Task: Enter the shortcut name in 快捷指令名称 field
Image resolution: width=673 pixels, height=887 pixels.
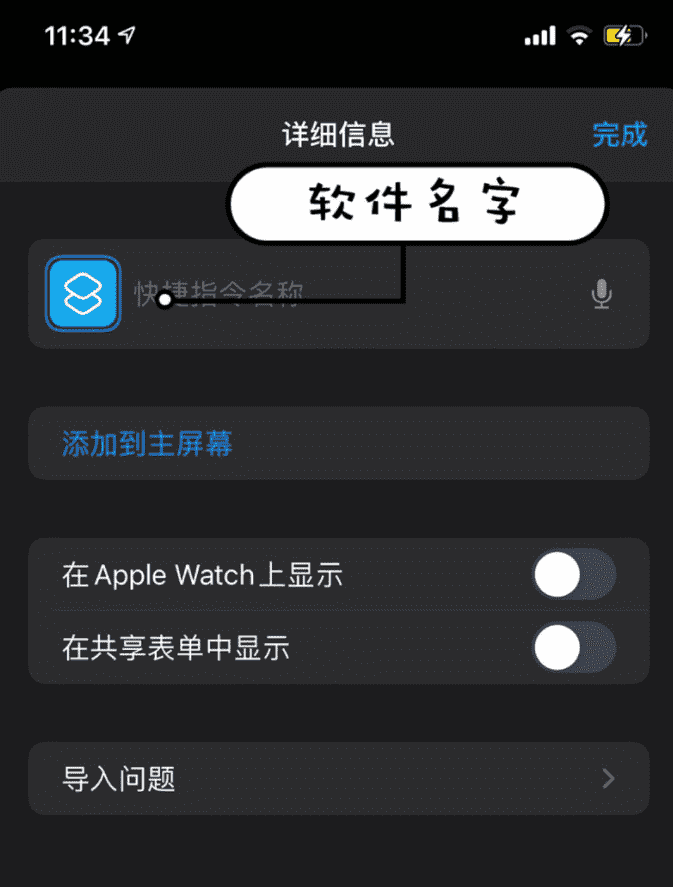Action: [x=340, y=294]
